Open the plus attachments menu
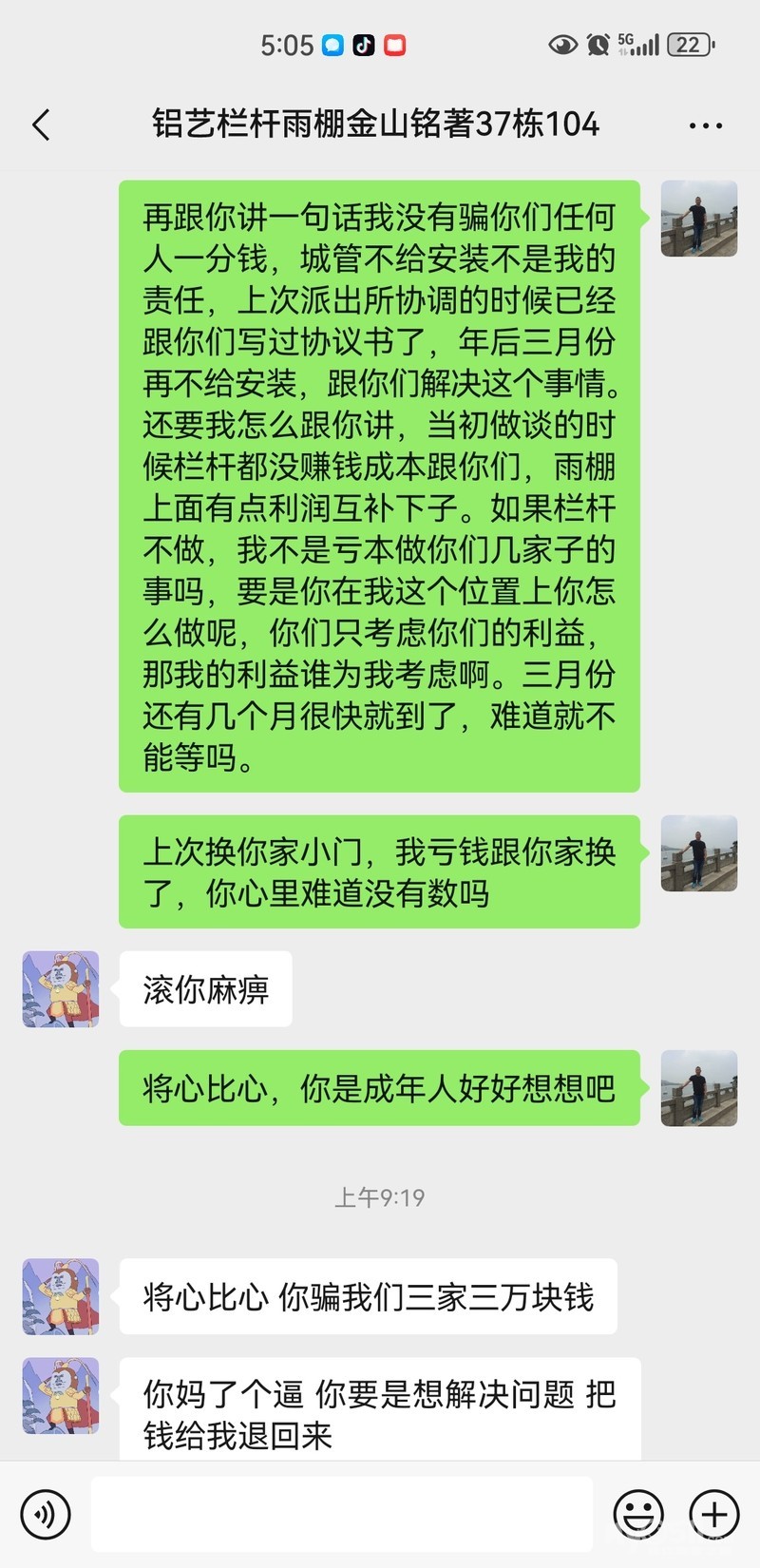This screenshot has width=760, height=1568. point(714,1514)
